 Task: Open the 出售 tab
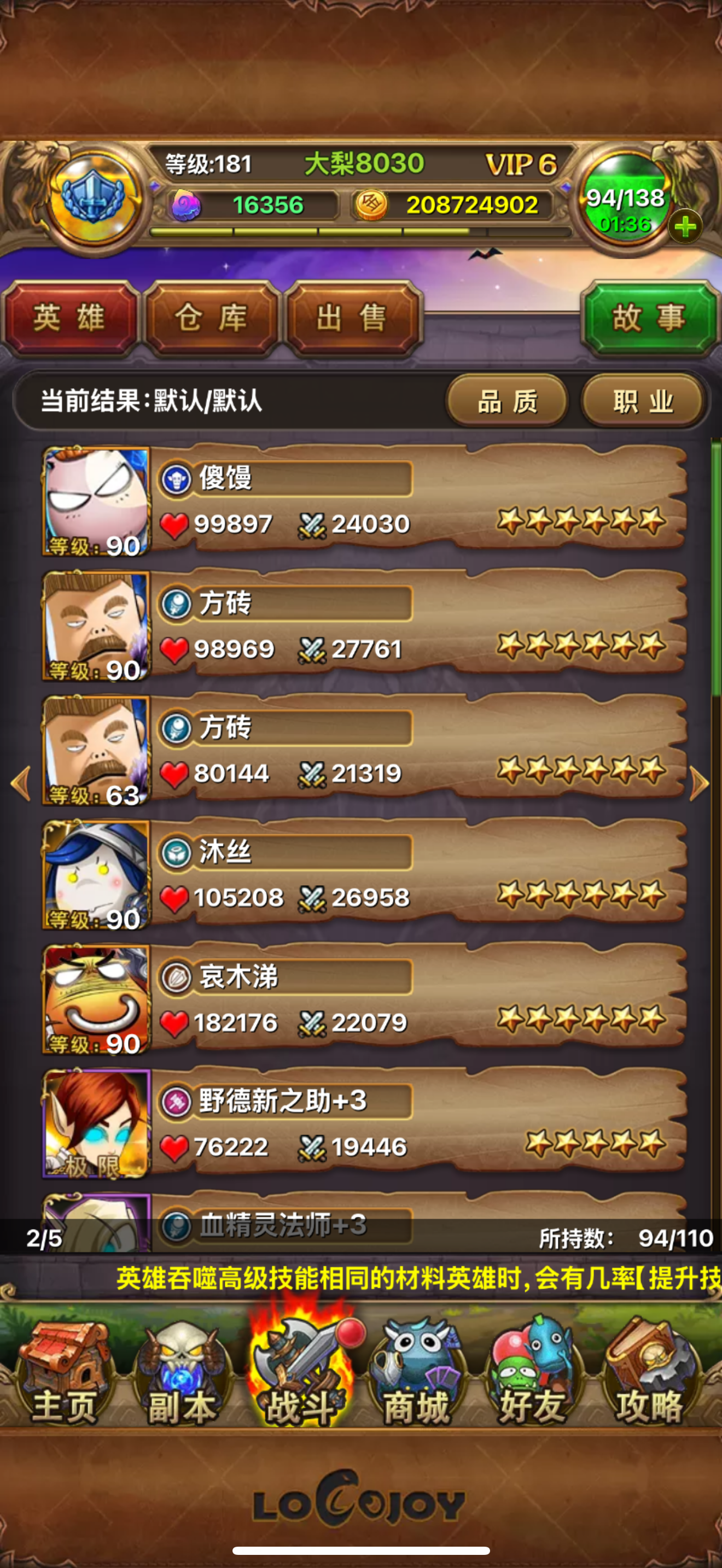(352, 318)
